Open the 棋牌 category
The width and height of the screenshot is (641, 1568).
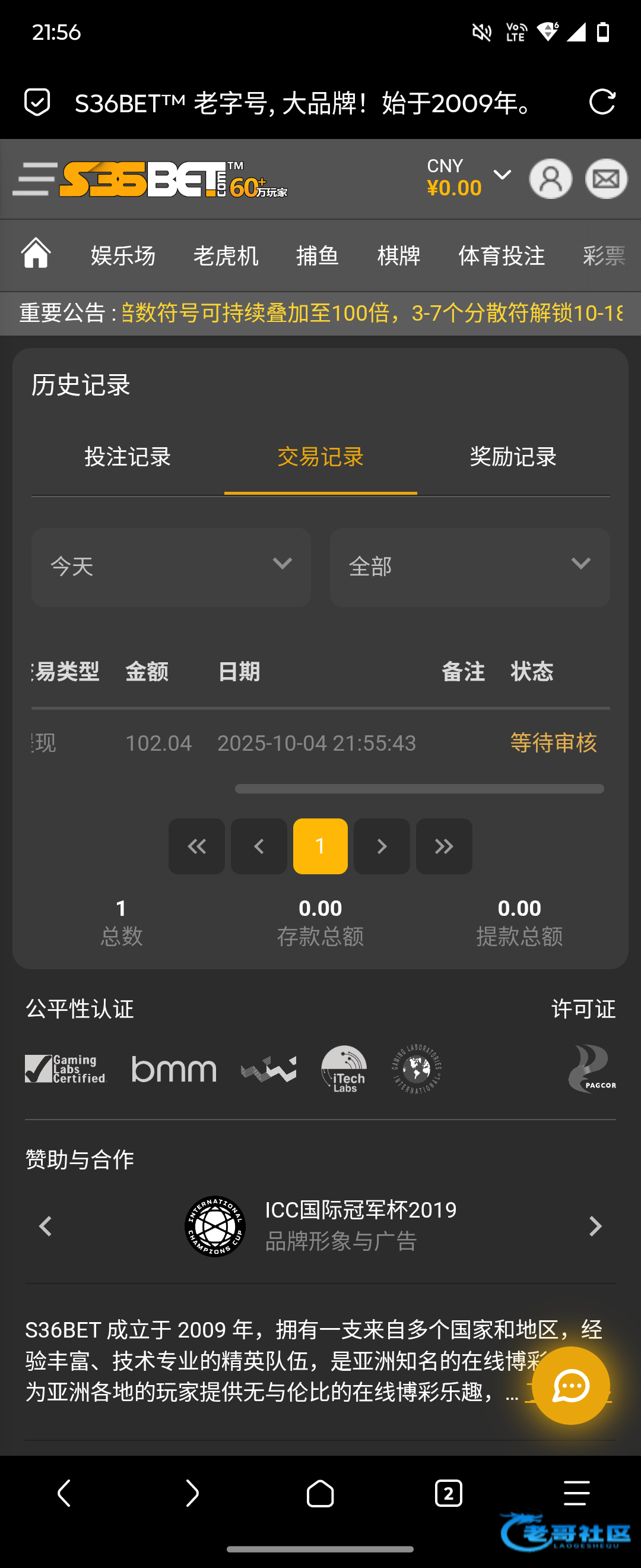[x=398, y=255]
